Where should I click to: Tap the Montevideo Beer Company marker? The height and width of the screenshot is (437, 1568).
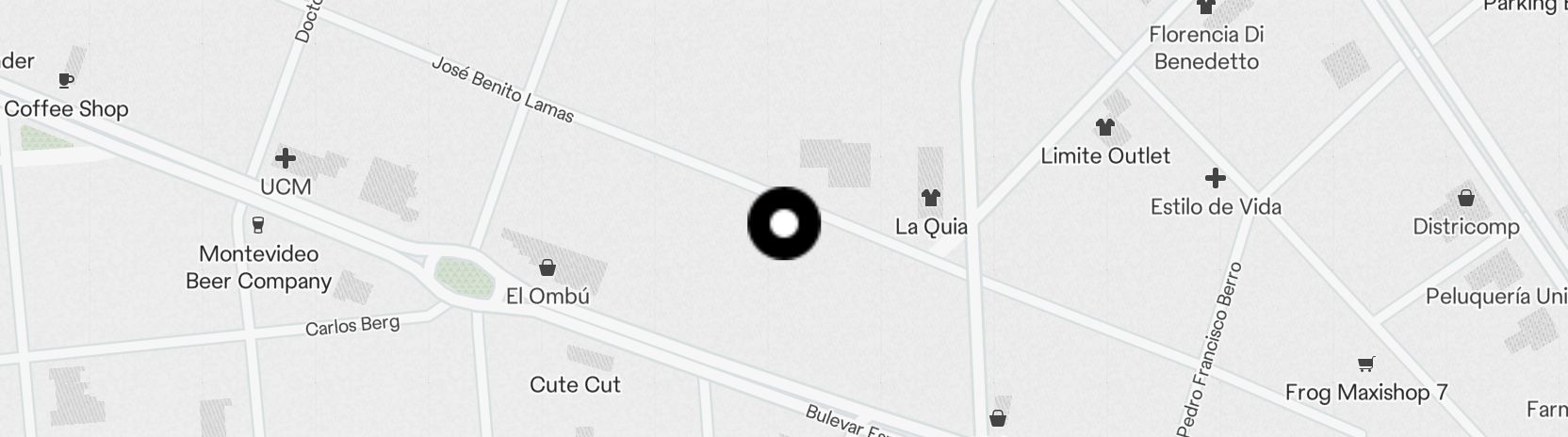[258, 225]
